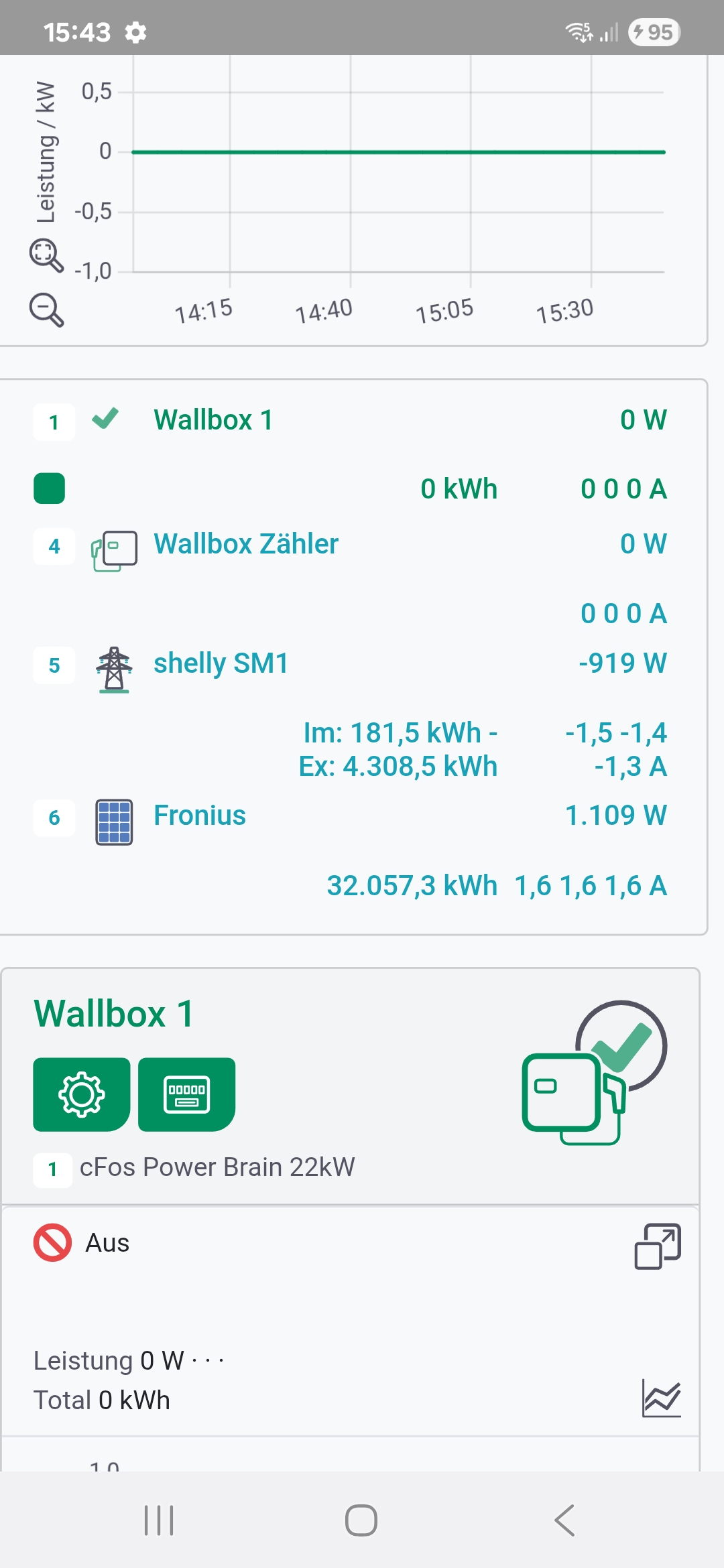Viewport: 724px width, 1568px height.
Task: Show the Wallbox 1 chart graph icon
Action: (661, 1398)
